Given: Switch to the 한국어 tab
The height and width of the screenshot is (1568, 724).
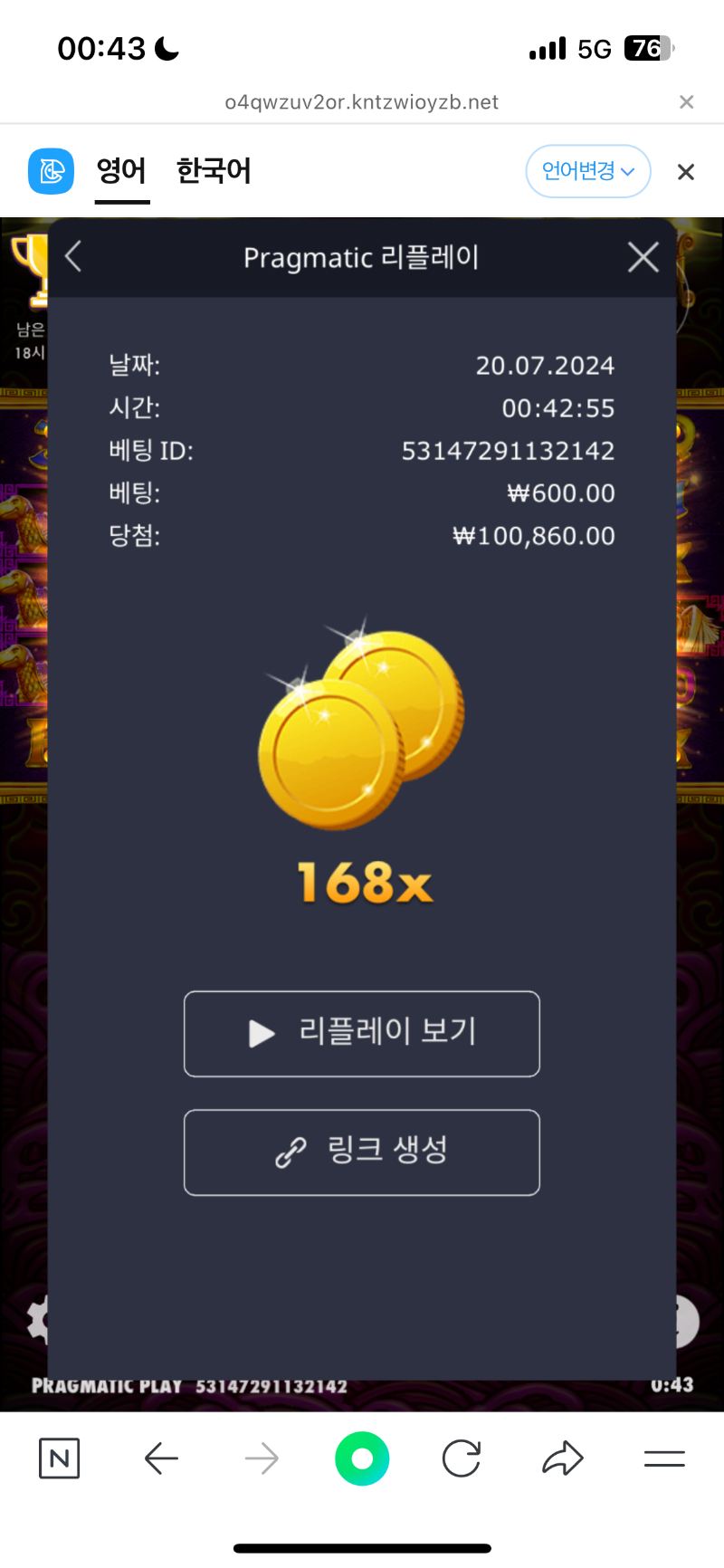Looking at the screenshot, I should pyautogui.click(x=214, y=170).
